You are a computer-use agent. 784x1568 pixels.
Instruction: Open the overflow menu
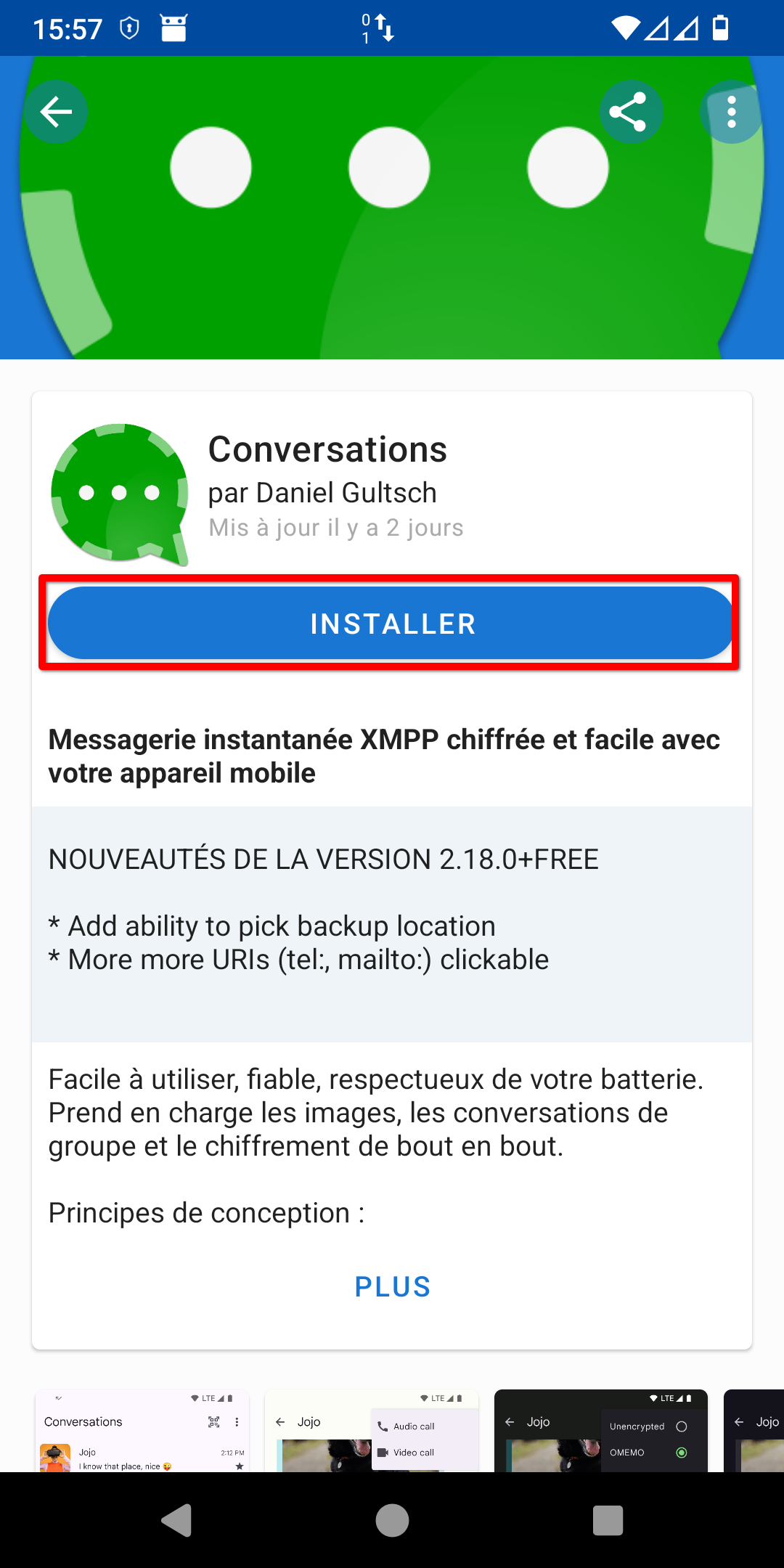click(x=730, y=112)
